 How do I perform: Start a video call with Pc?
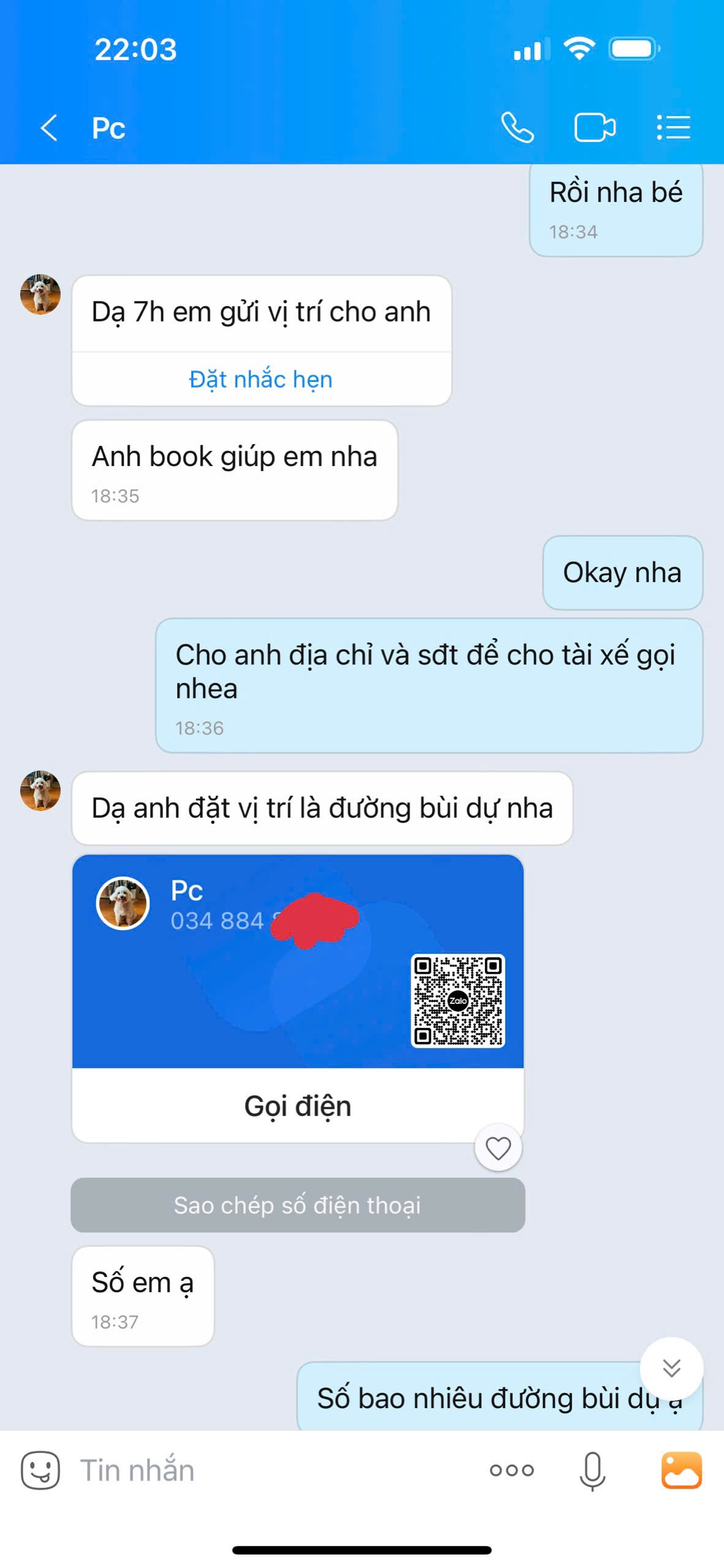[594, 128]
